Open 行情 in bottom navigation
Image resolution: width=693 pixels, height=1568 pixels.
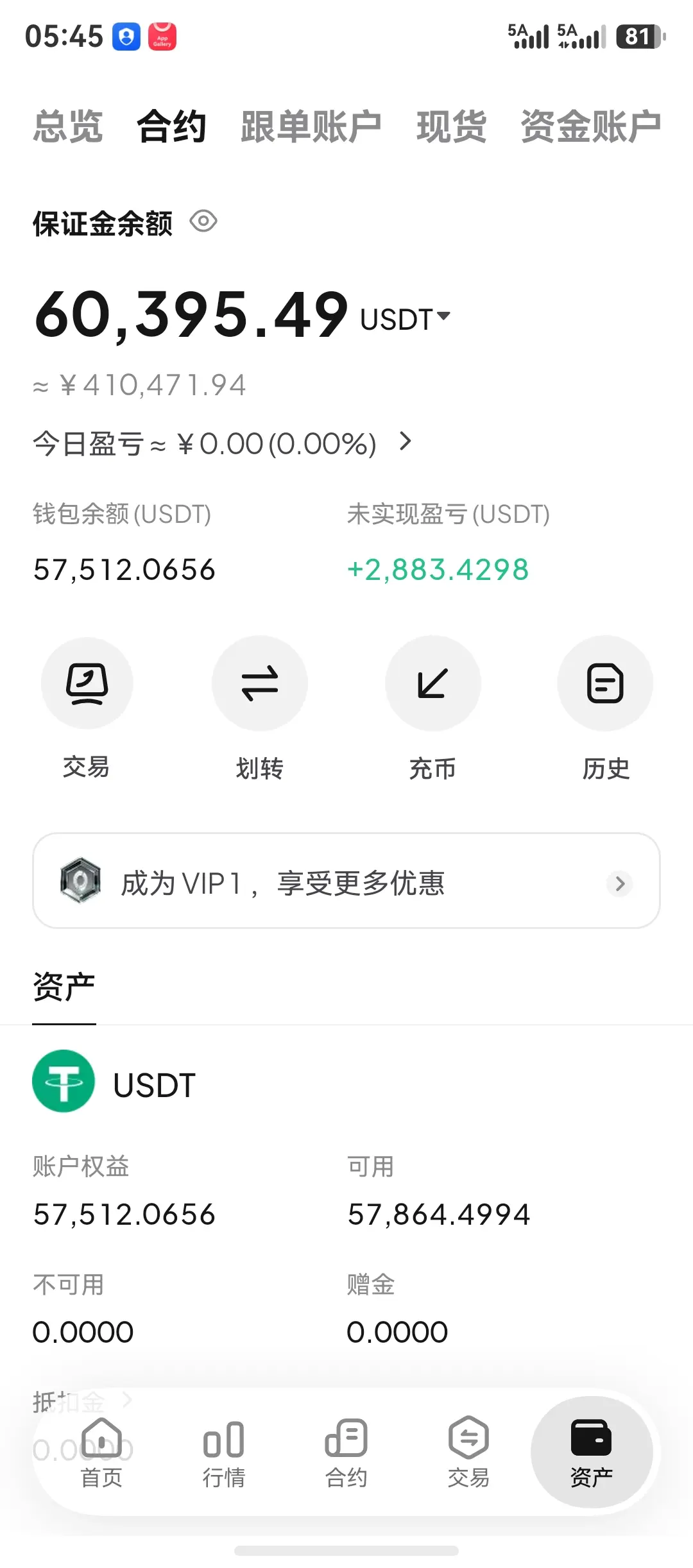tap(224, 1453)
